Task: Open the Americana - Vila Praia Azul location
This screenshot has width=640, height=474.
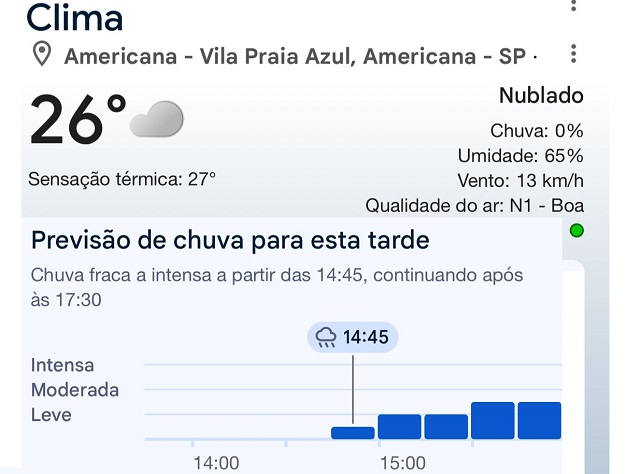Action: 290,56
